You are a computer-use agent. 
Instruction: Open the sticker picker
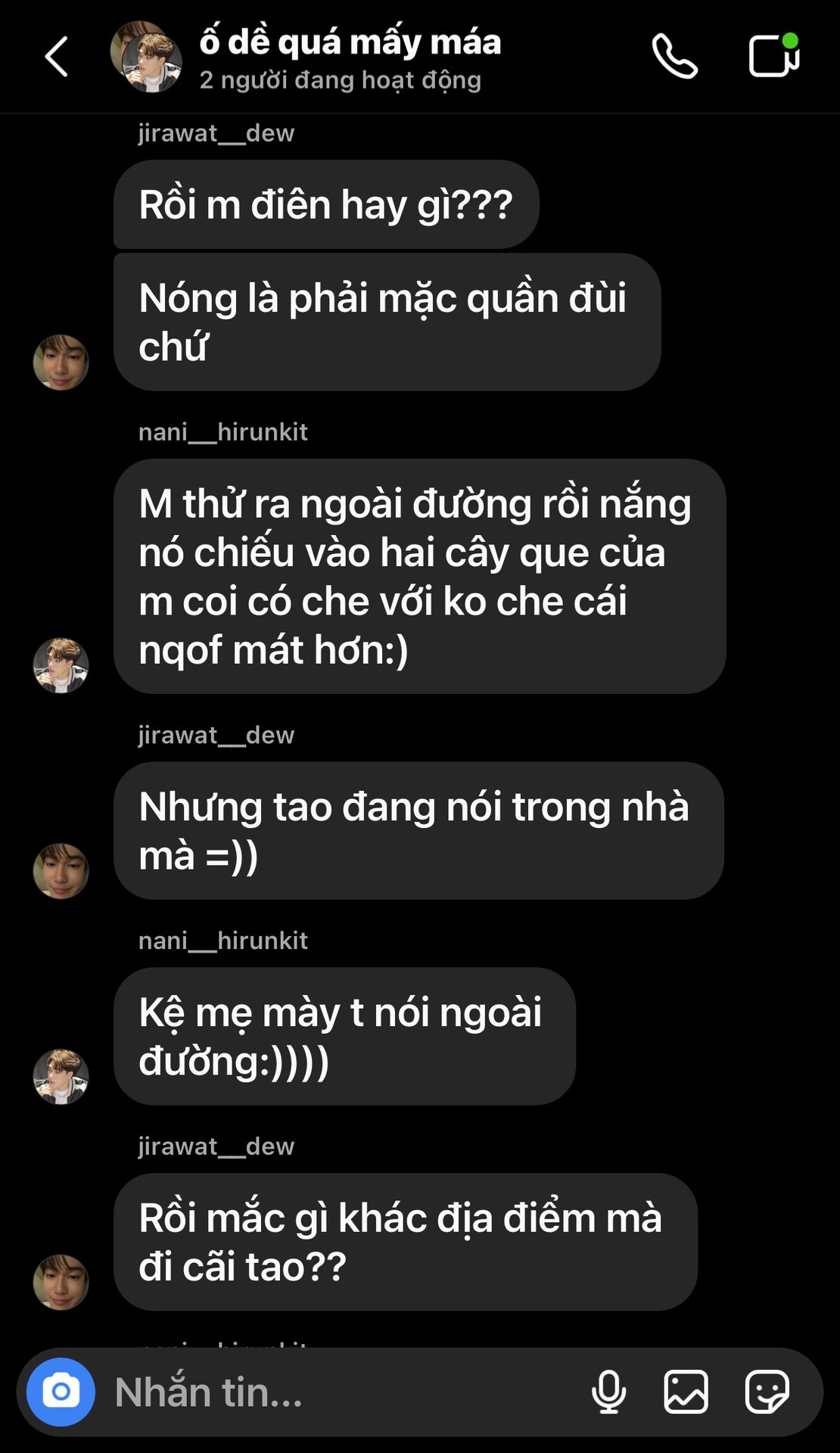click(767, 1392)
